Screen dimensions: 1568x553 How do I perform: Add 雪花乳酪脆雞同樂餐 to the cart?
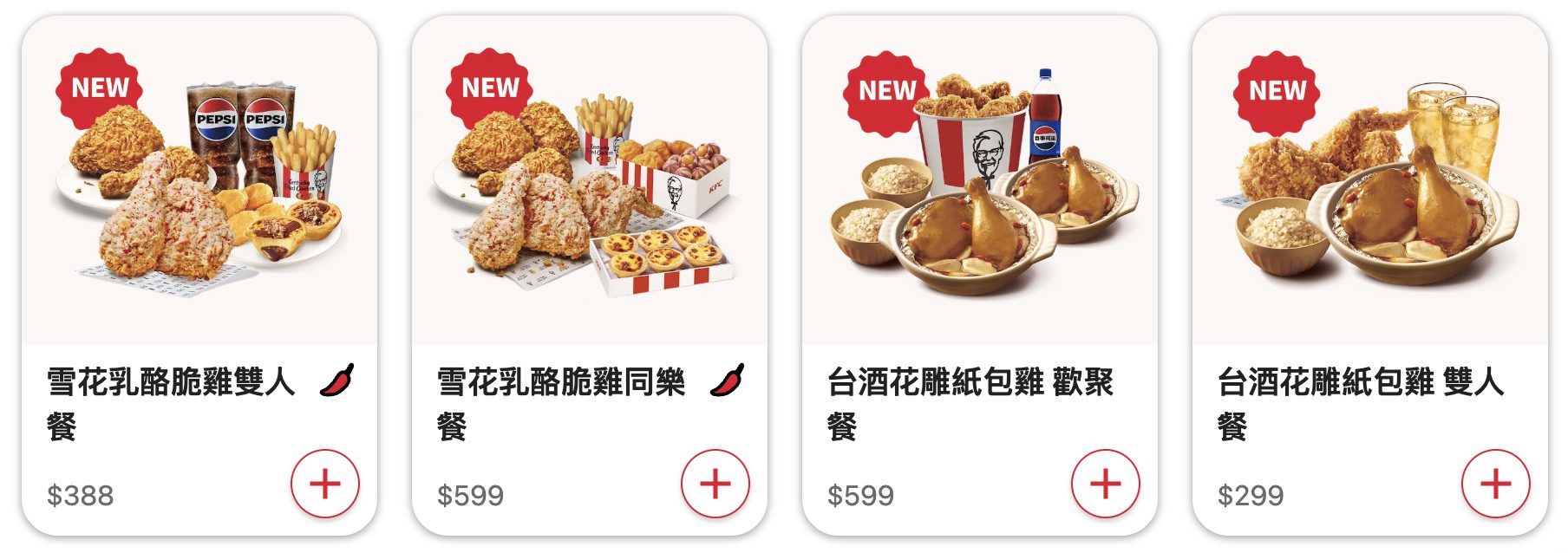pos(715,484)
